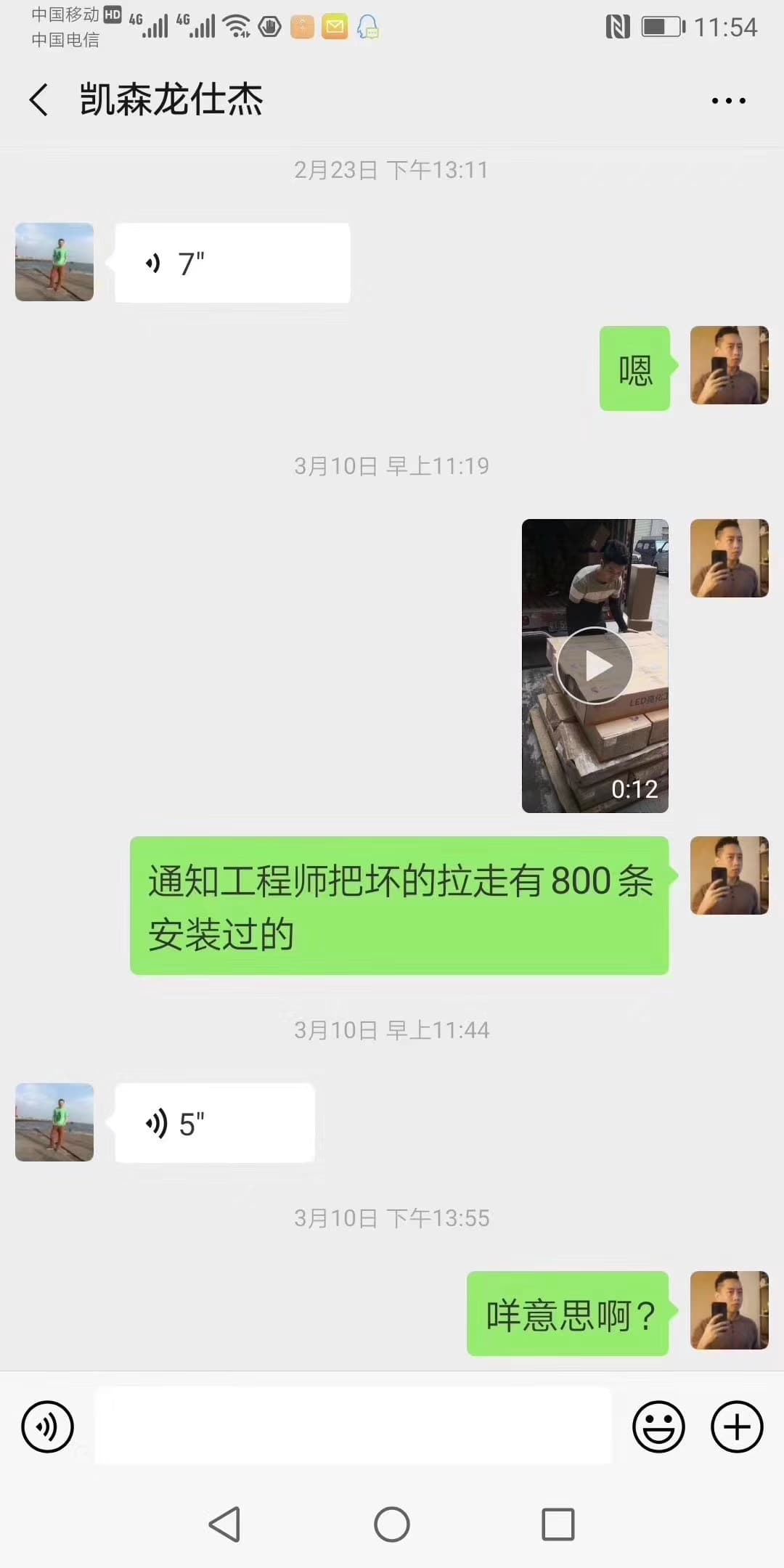Play the 5-second voice message

point(214,1123)
